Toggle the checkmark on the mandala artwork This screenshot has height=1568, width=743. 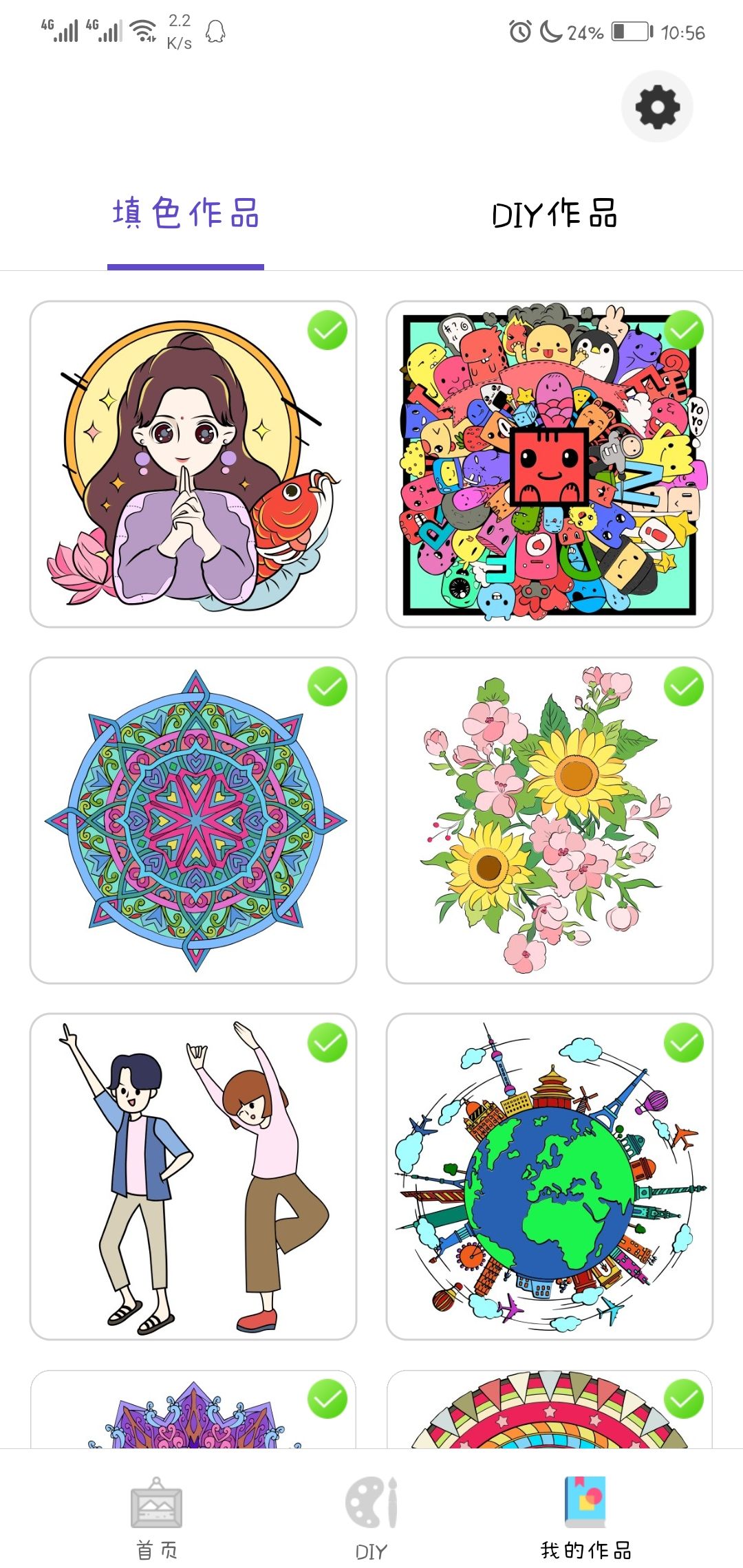327,687
